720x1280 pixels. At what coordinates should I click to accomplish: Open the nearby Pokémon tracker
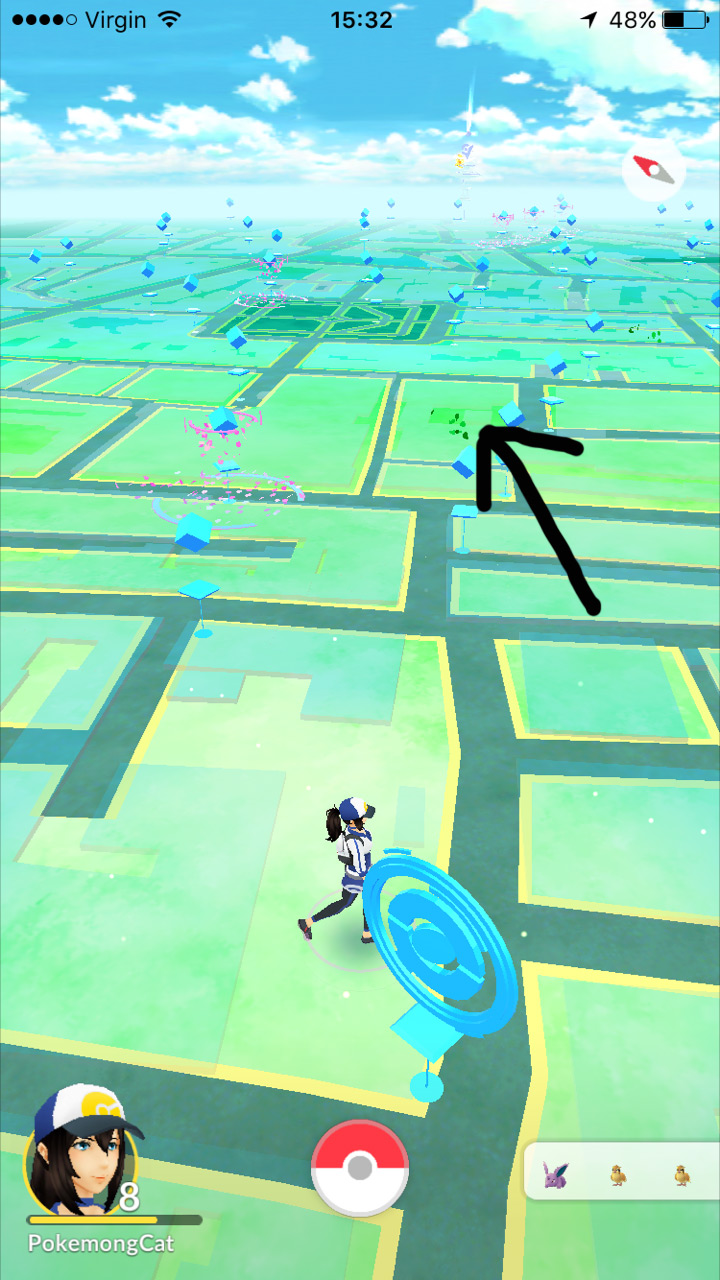tap(622, 1171)
